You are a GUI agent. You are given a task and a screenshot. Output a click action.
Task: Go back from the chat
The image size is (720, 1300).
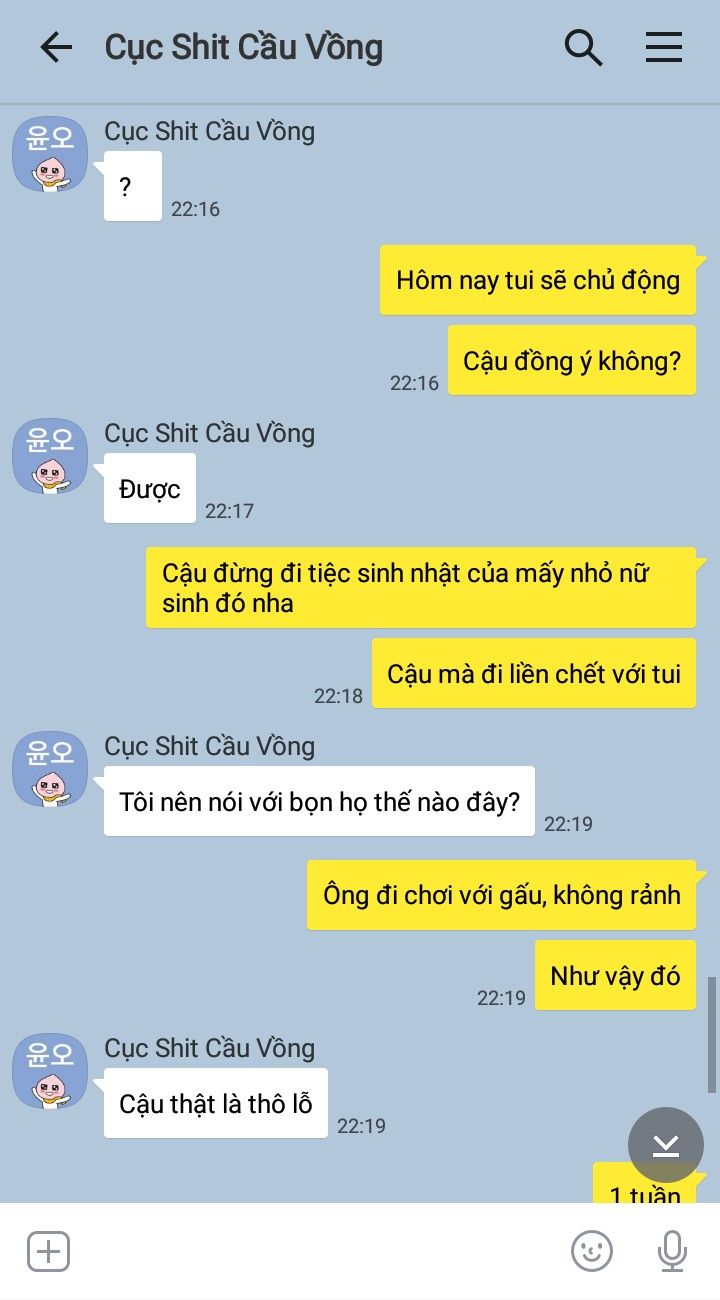pyautogui.click(x=56, y=47)
